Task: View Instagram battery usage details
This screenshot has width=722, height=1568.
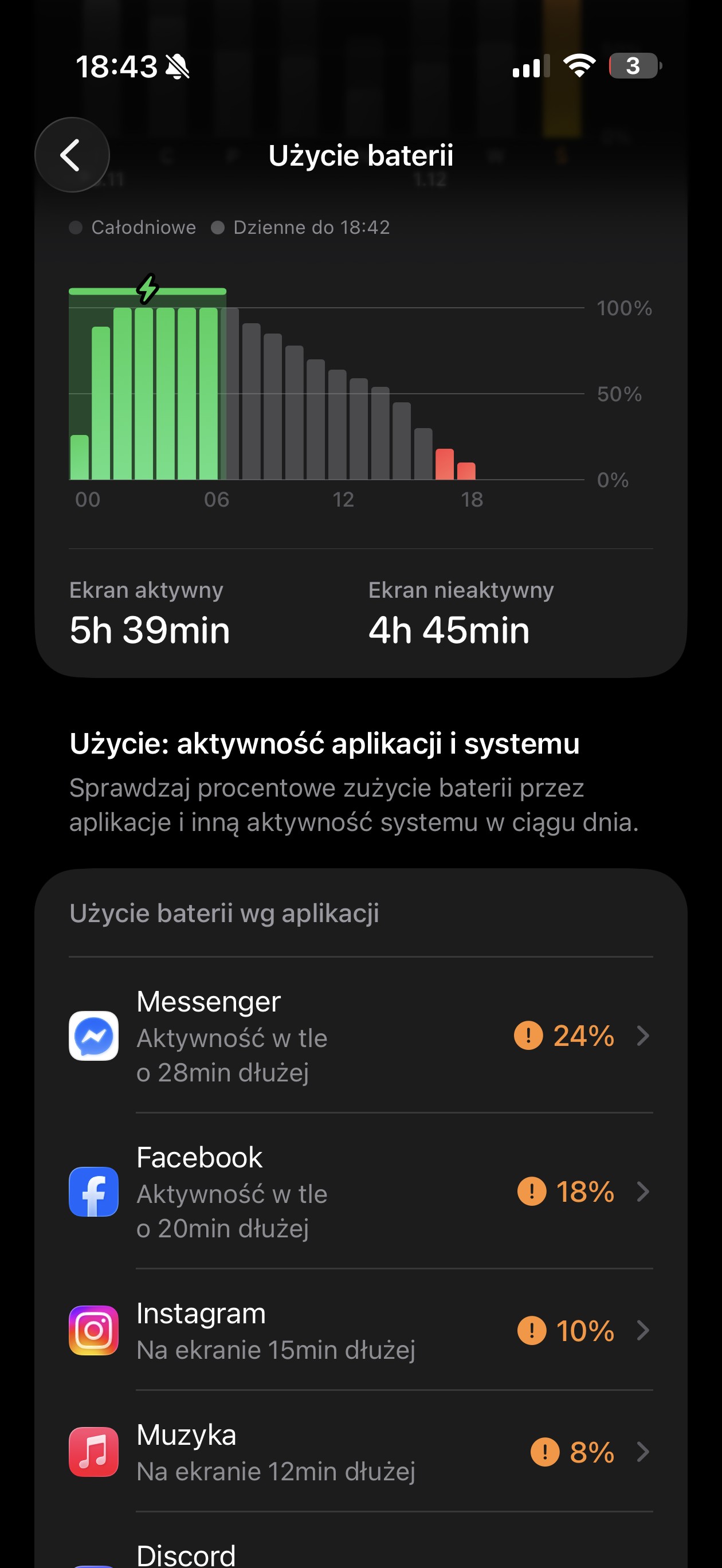Action: click(360, 1331)
